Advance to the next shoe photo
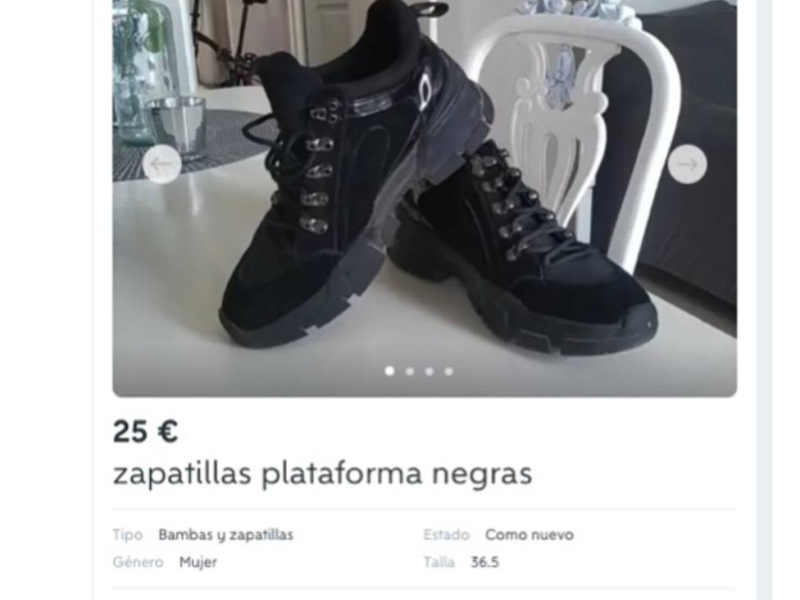The image size is (800, 600). (687, 164)
